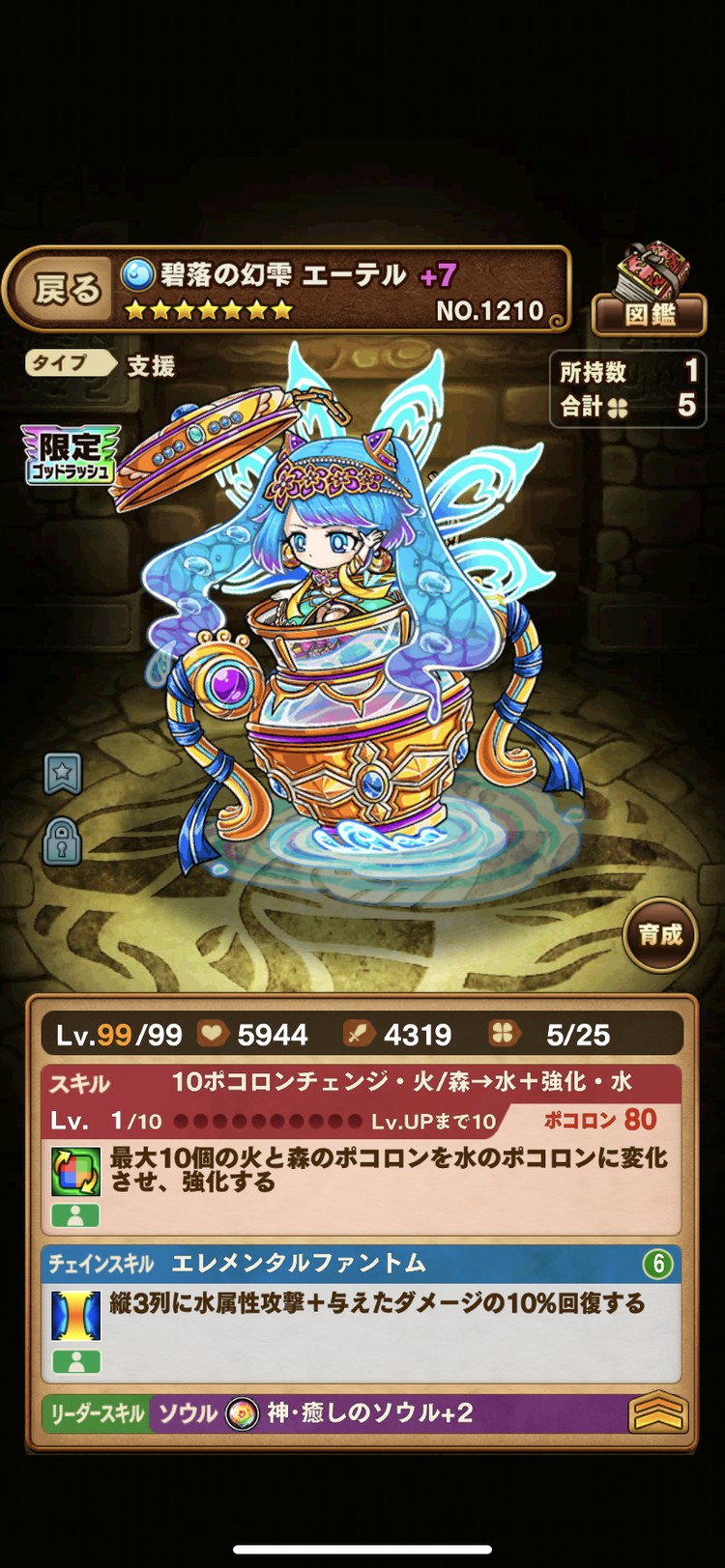Tap the 戻る back button
This screenshot has height=1568, width=725.
[x=67, y=289]
